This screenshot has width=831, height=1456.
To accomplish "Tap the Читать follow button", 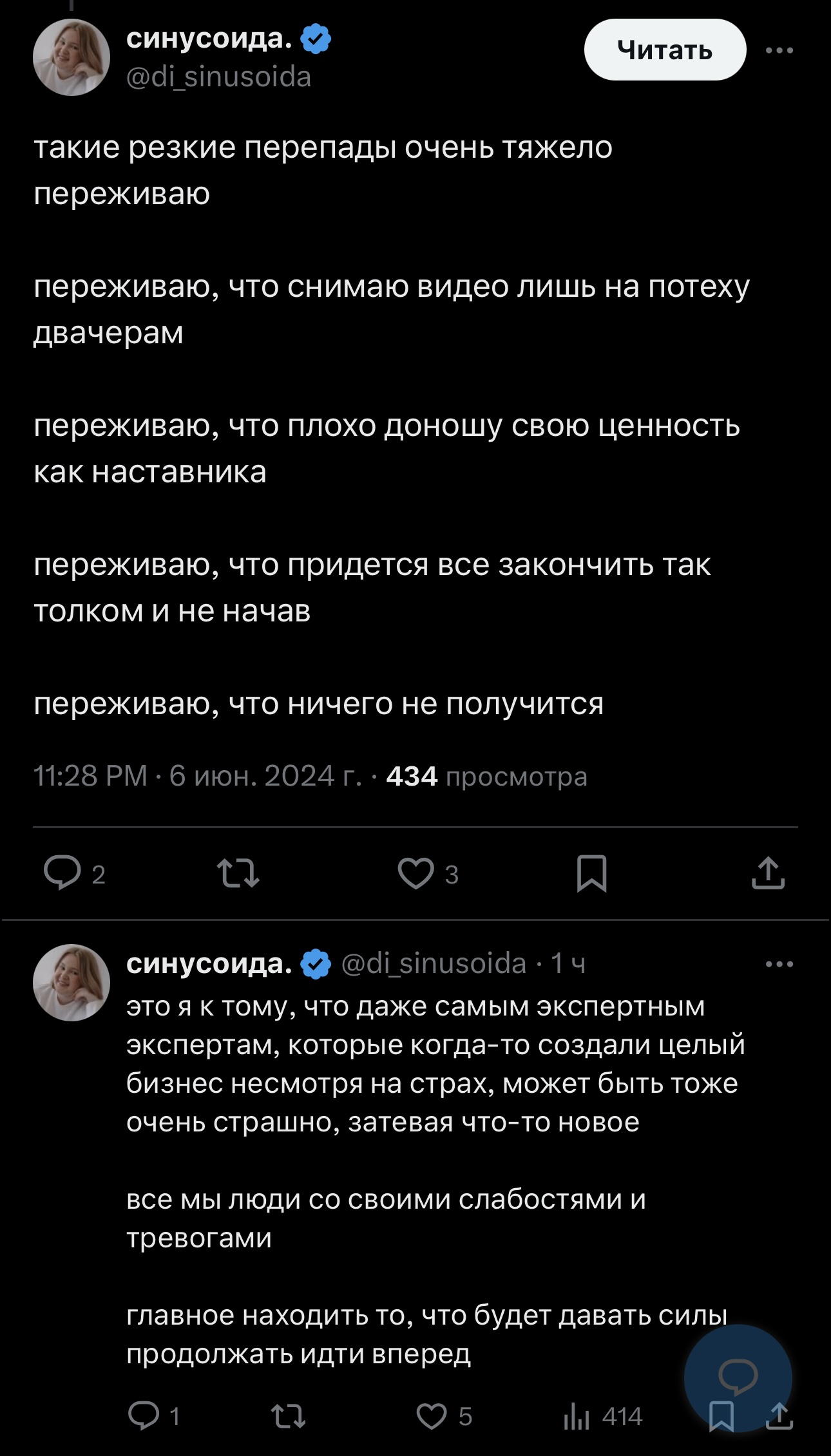I will point(665,50).
